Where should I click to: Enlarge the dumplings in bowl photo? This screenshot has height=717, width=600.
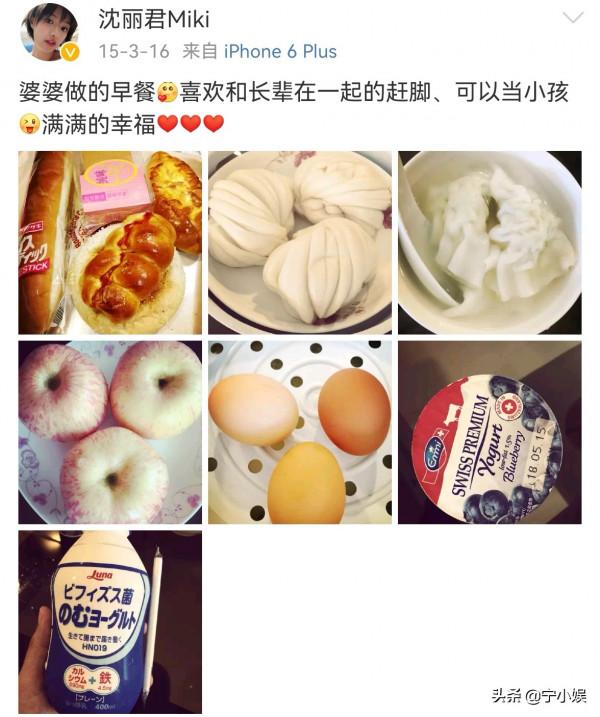489,242
